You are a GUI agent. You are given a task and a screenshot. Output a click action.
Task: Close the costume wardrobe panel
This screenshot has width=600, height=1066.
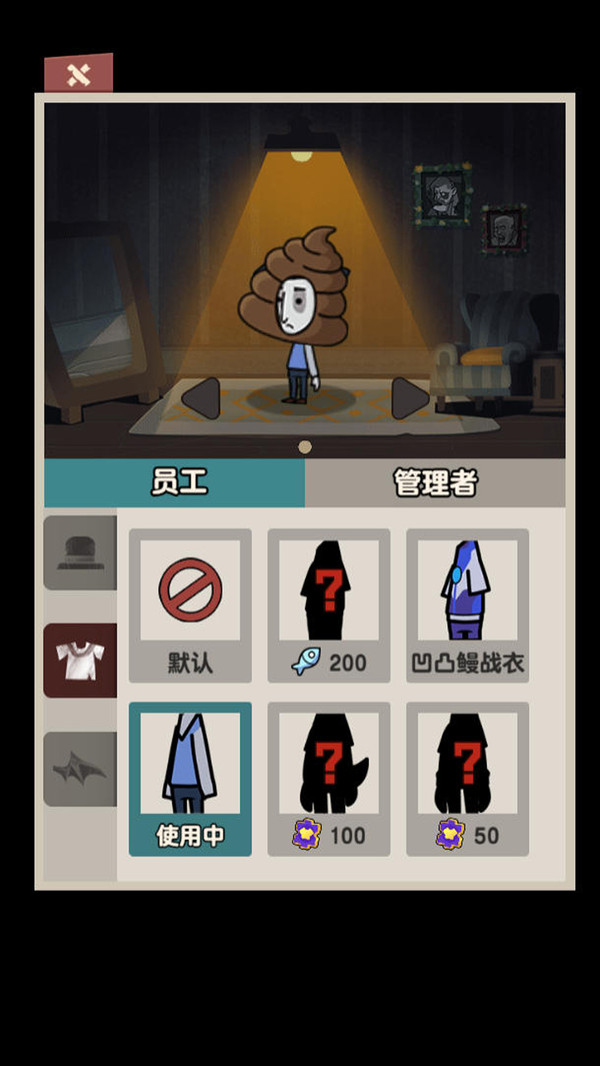tap(78, 74)
